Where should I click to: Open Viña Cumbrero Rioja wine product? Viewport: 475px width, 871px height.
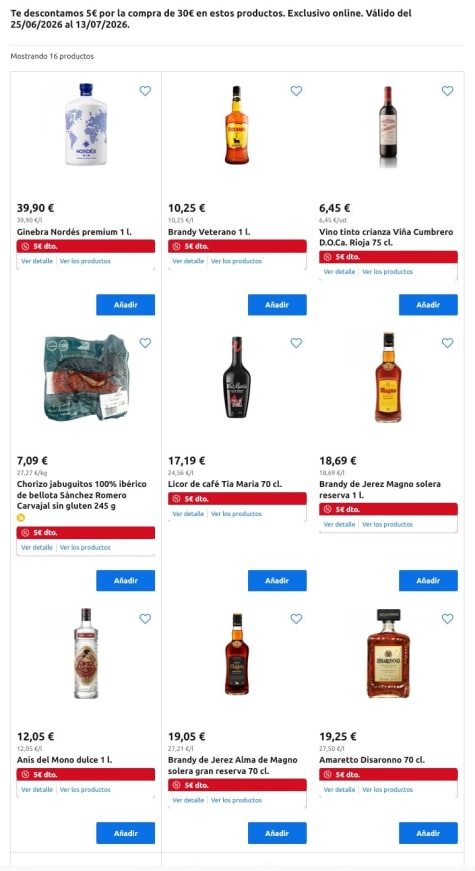(386, 237)
